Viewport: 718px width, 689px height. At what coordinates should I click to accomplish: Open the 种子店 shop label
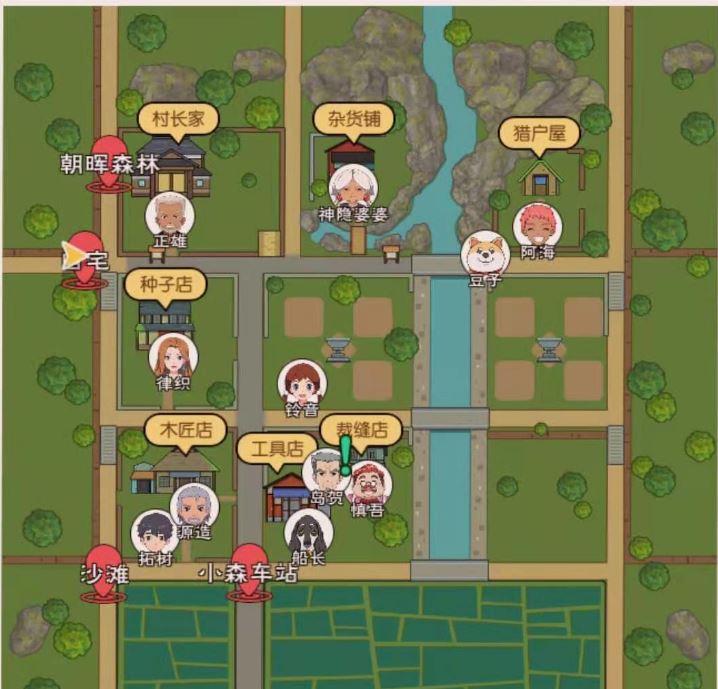(x=166, y=284)
